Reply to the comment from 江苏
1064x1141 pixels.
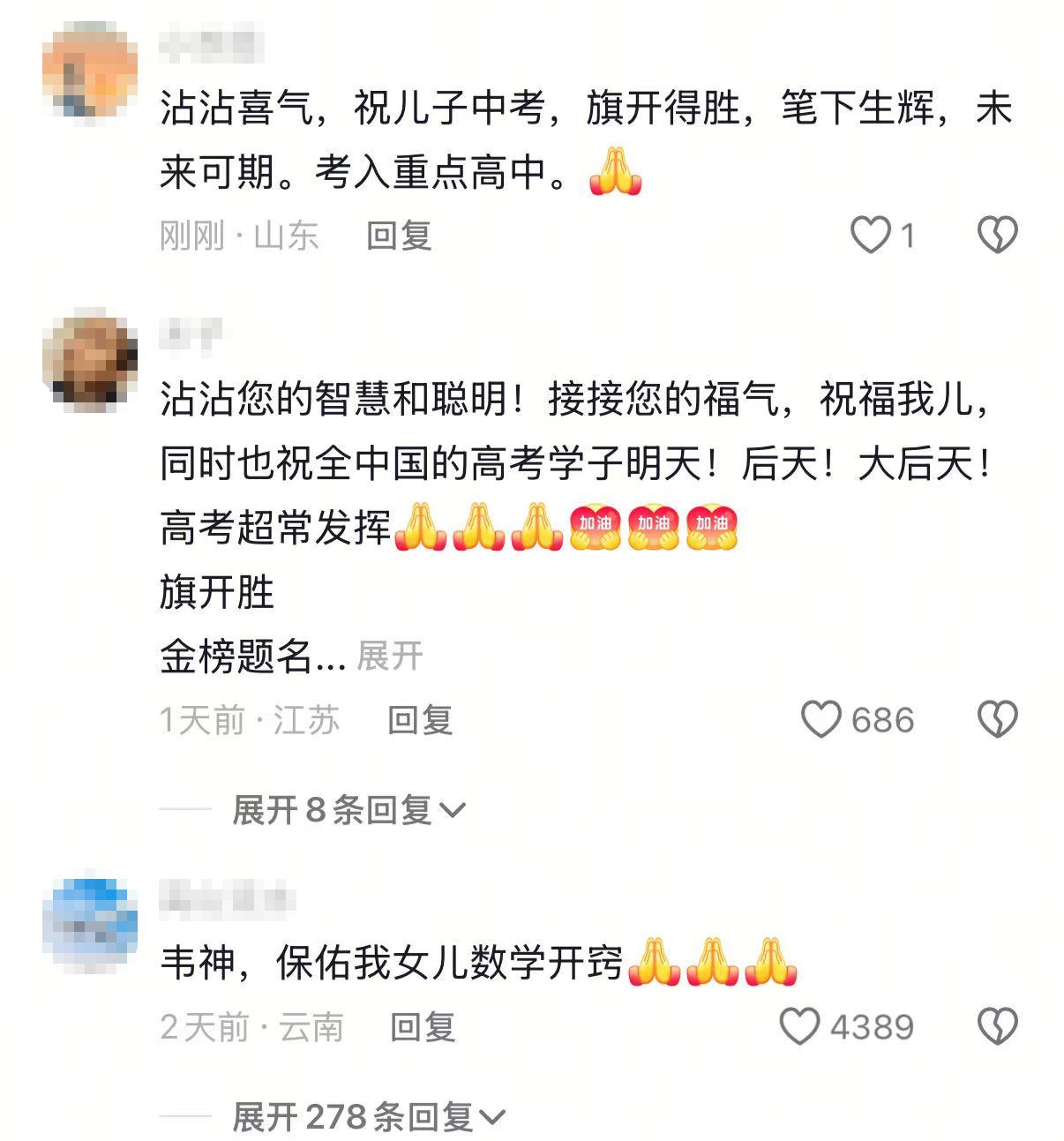pos(420,720)
